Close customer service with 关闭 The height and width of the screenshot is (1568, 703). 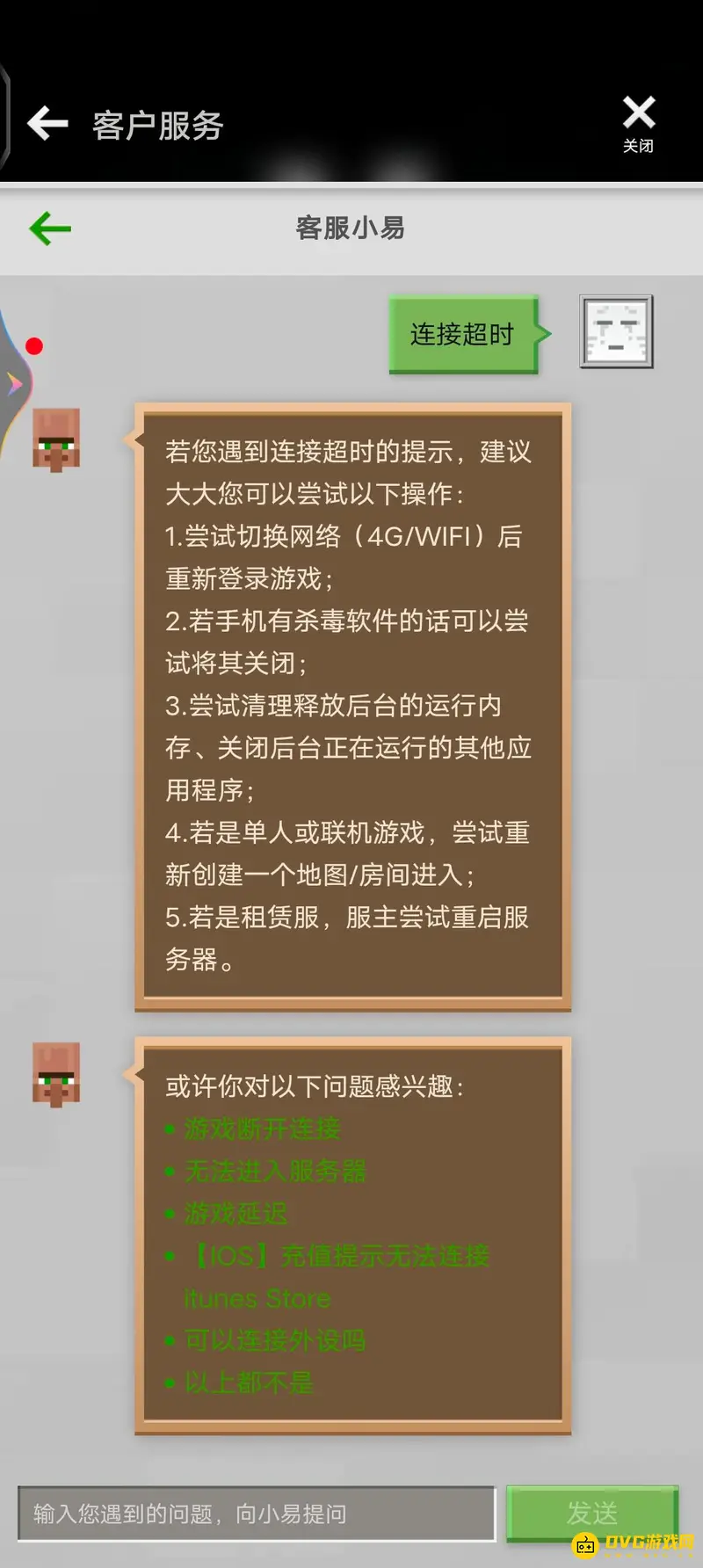[x=639, y=123]
